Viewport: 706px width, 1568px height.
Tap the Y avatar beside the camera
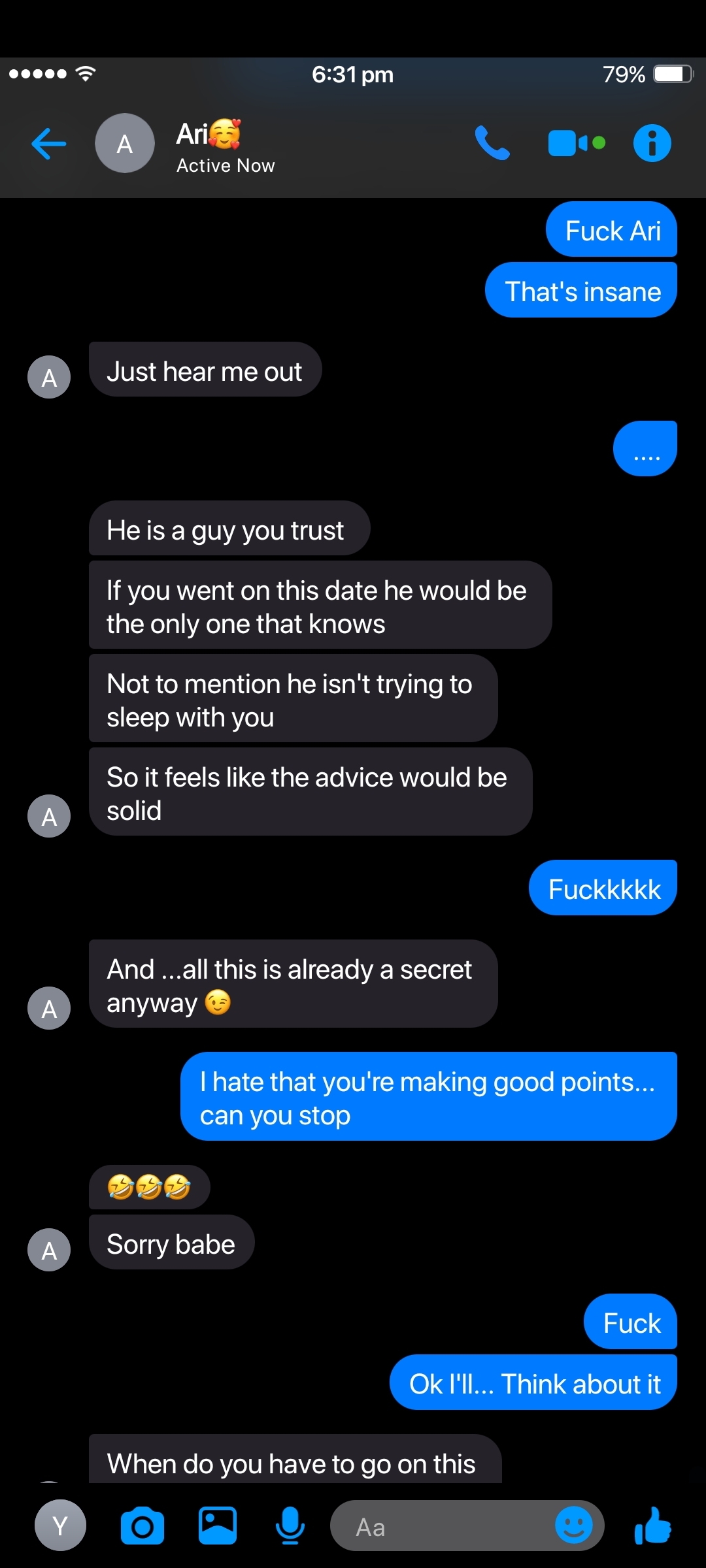(x=60, y=1525)
